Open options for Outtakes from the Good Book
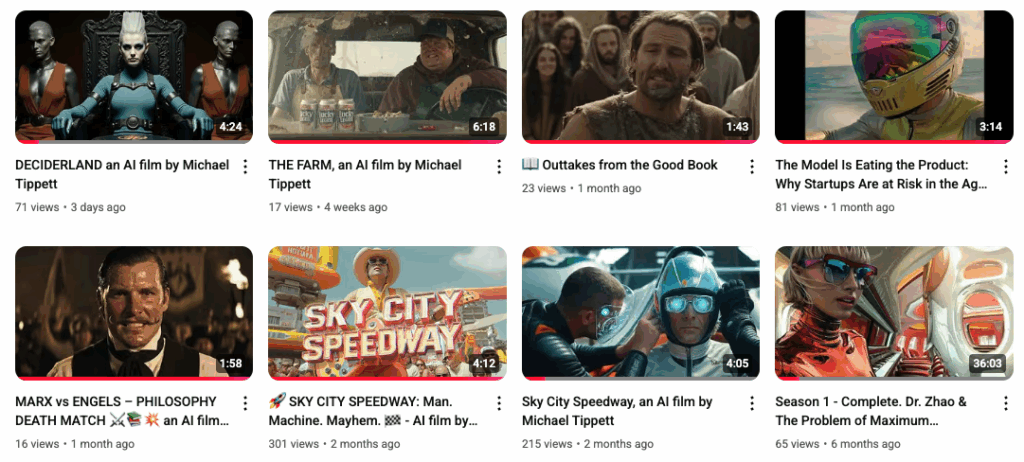Screen dimensions: 1024x462 tap(752, 166)
